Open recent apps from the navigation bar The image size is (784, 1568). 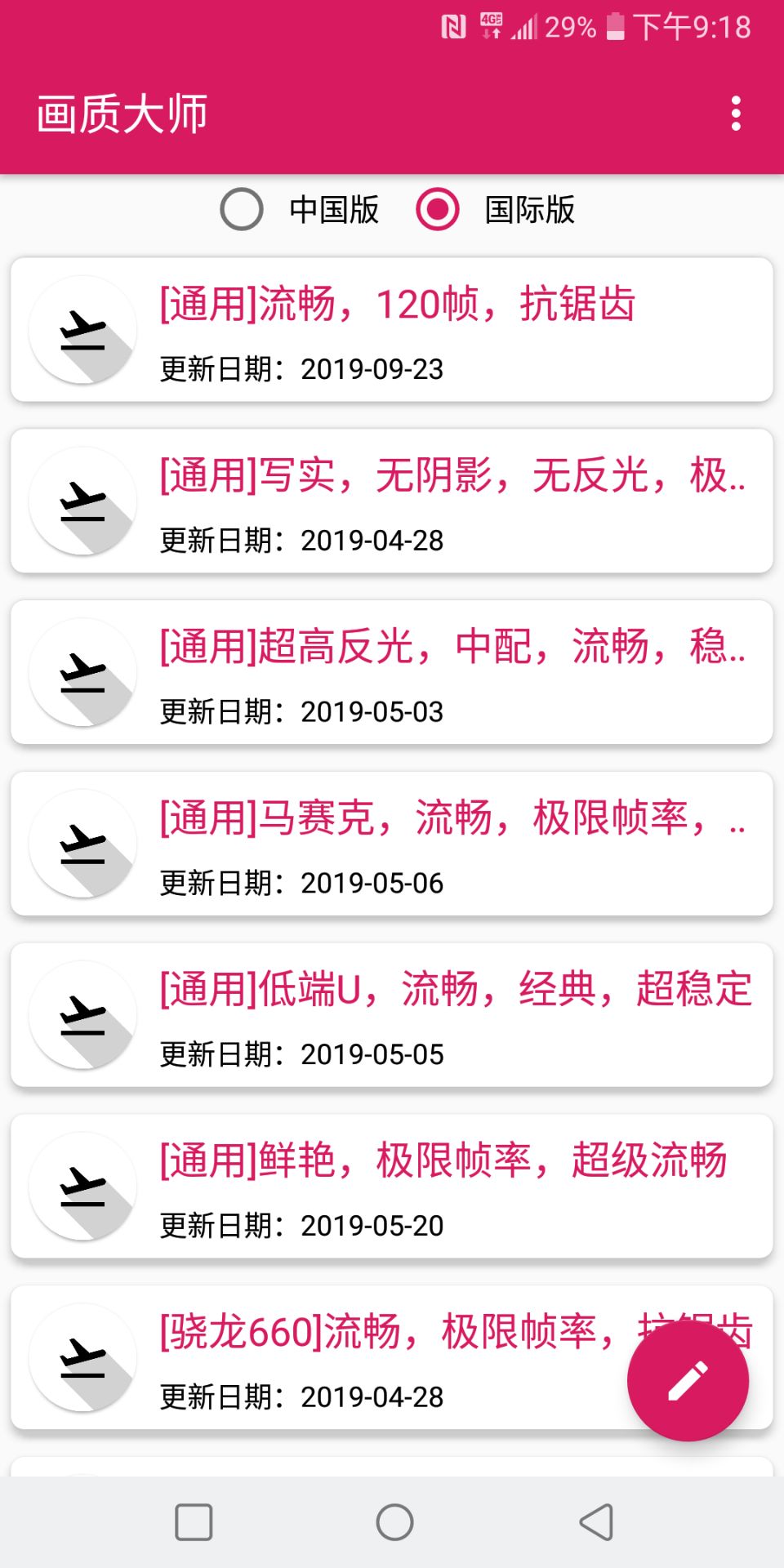tap(194, 1522)
